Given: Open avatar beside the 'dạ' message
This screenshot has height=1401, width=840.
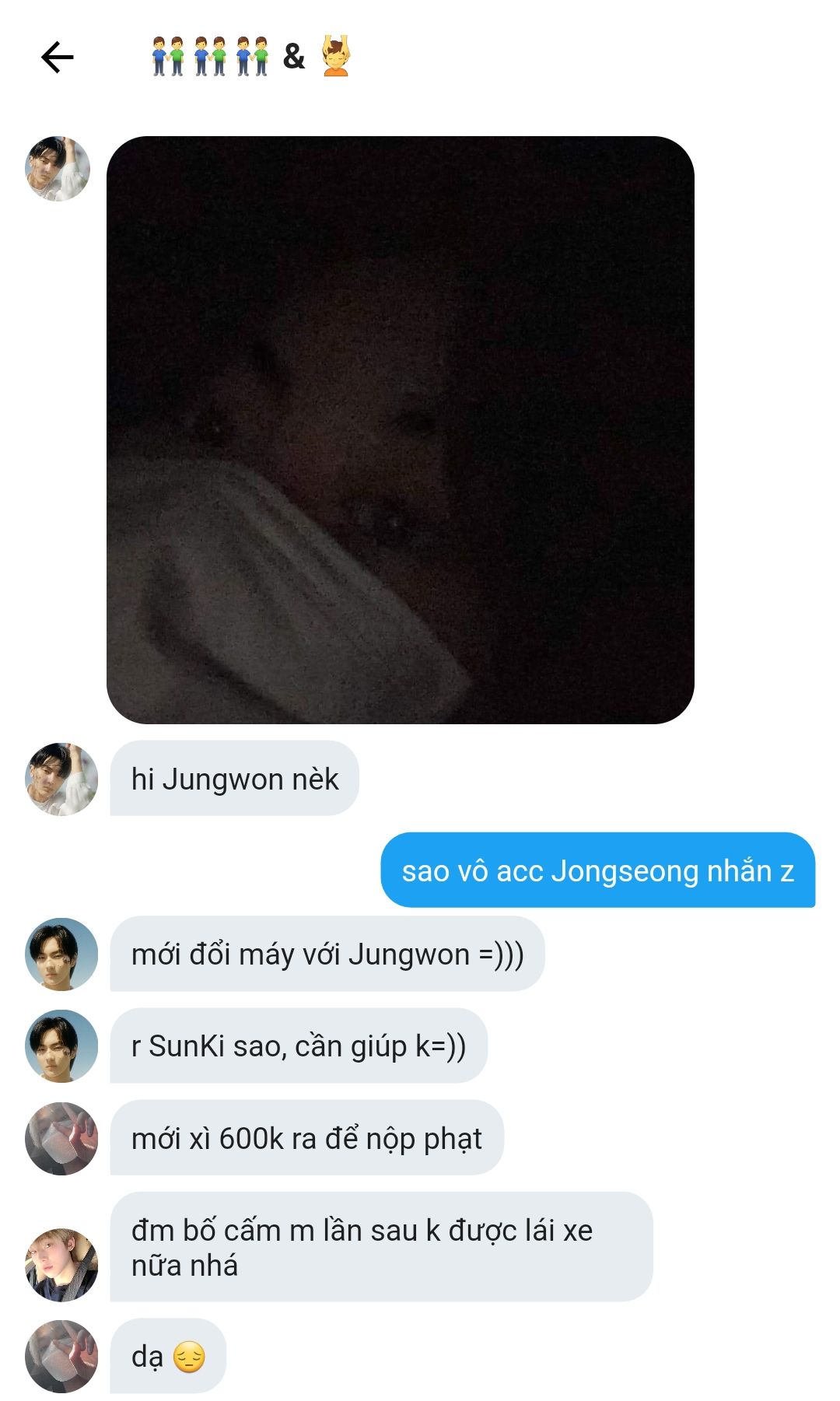Looking at the screenshot, I should pyautogui.click(x=61, y=1356).
